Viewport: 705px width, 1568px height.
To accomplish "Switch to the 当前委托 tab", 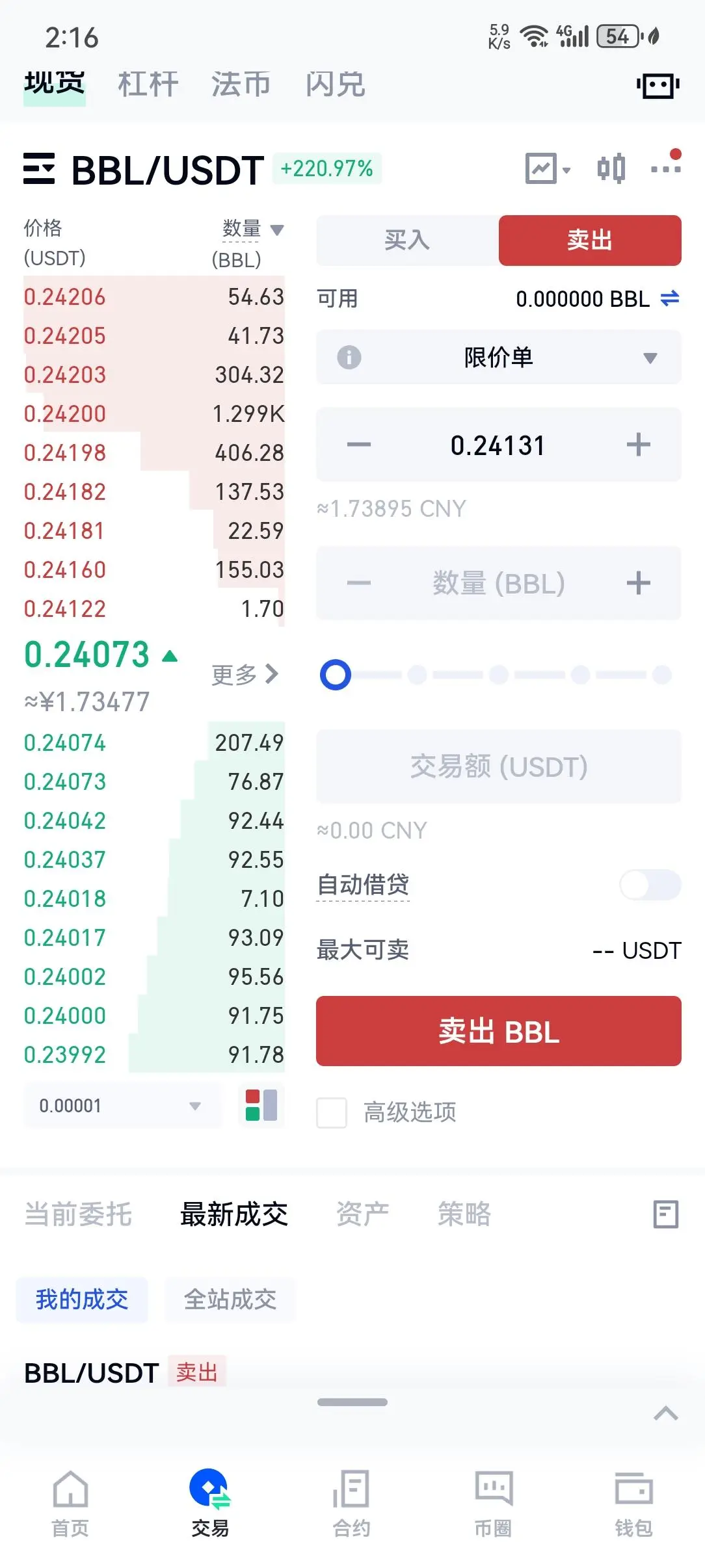I will [x=78, y=1214].
